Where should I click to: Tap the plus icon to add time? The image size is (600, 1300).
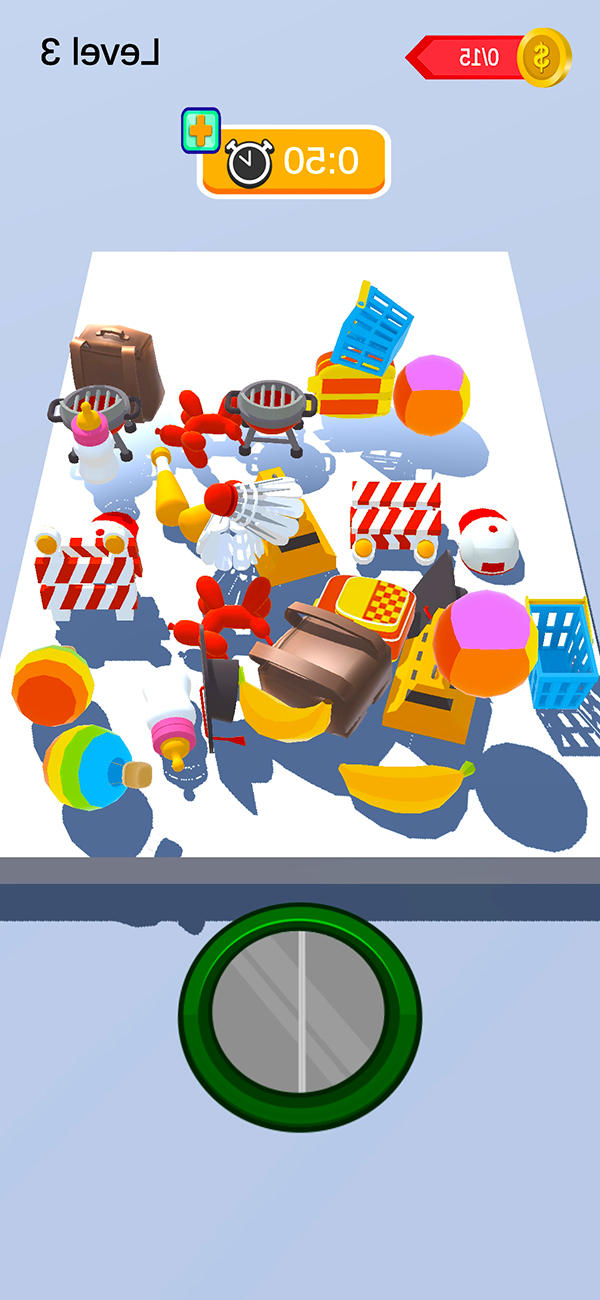click(201, 131)
